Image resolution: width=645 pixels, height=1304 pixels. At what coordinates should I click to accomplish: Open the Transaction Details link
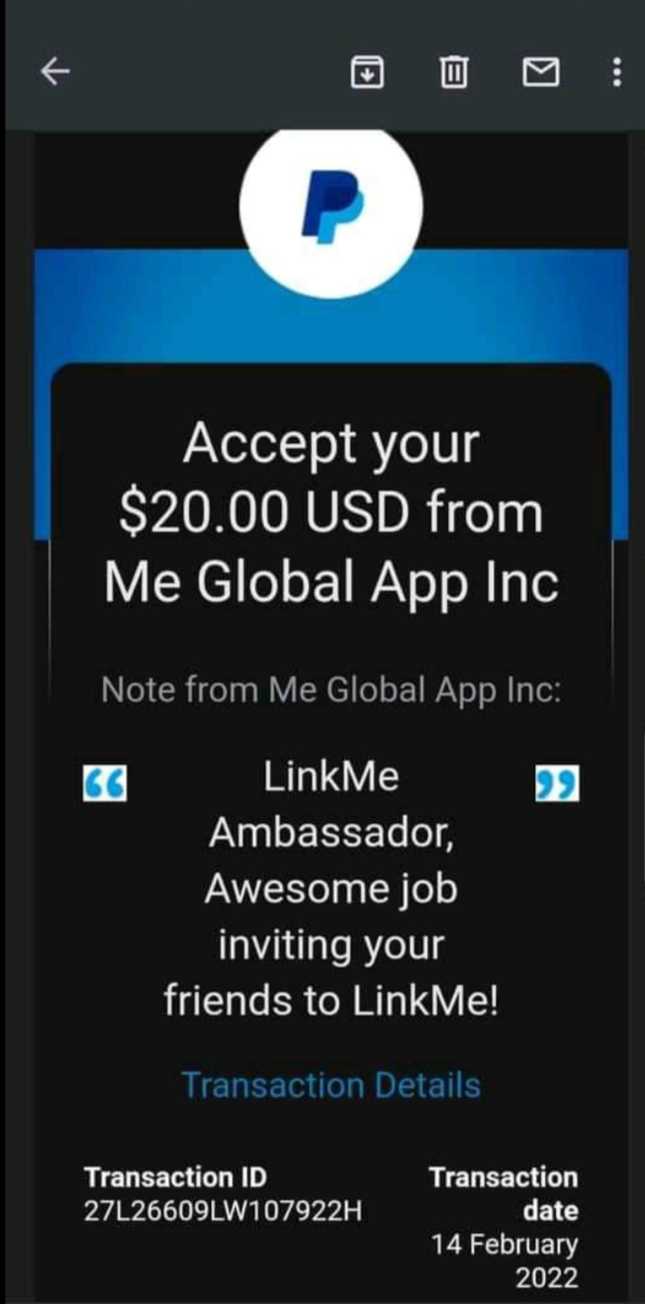tap(331, 1085)
